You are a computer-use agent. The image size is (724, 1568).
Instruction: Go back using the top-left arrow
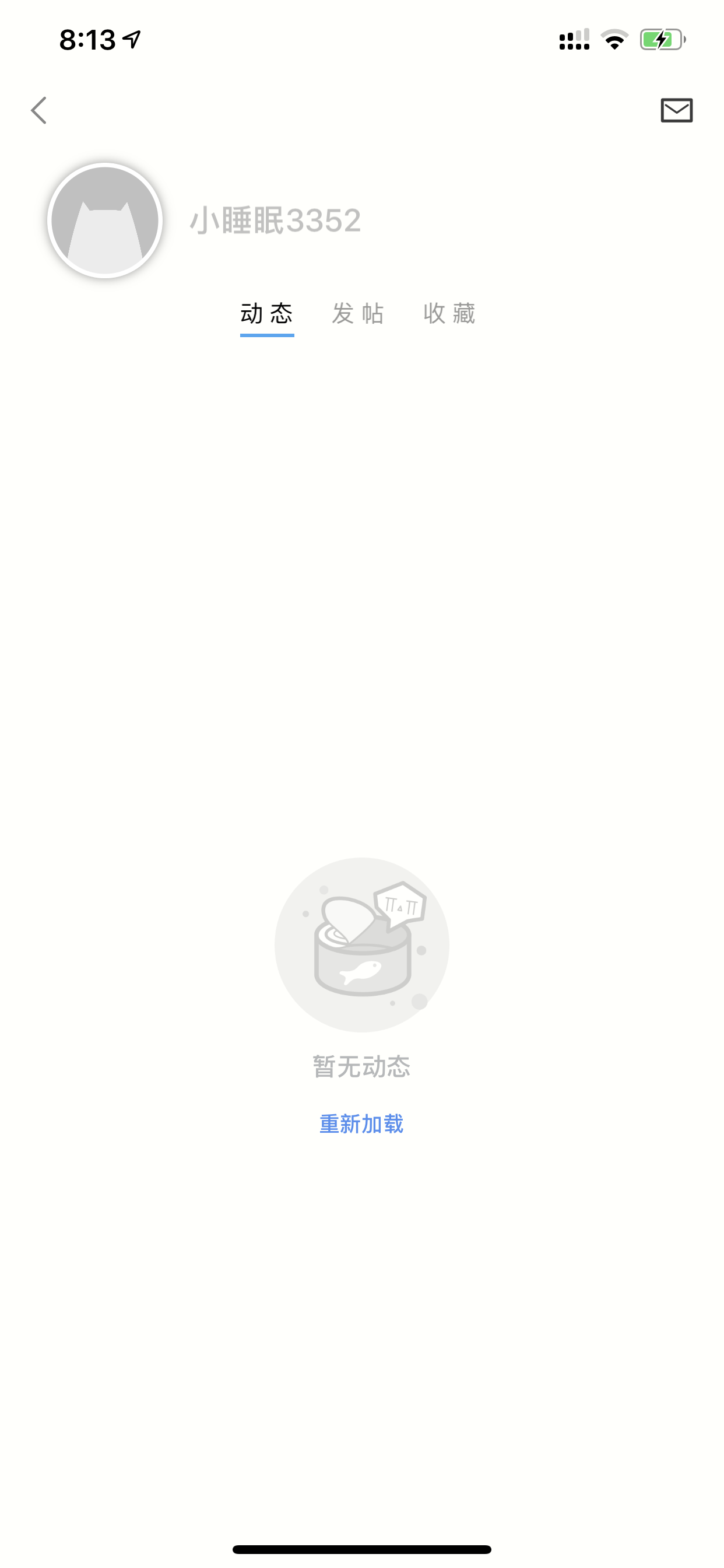[x=39, y=110]
